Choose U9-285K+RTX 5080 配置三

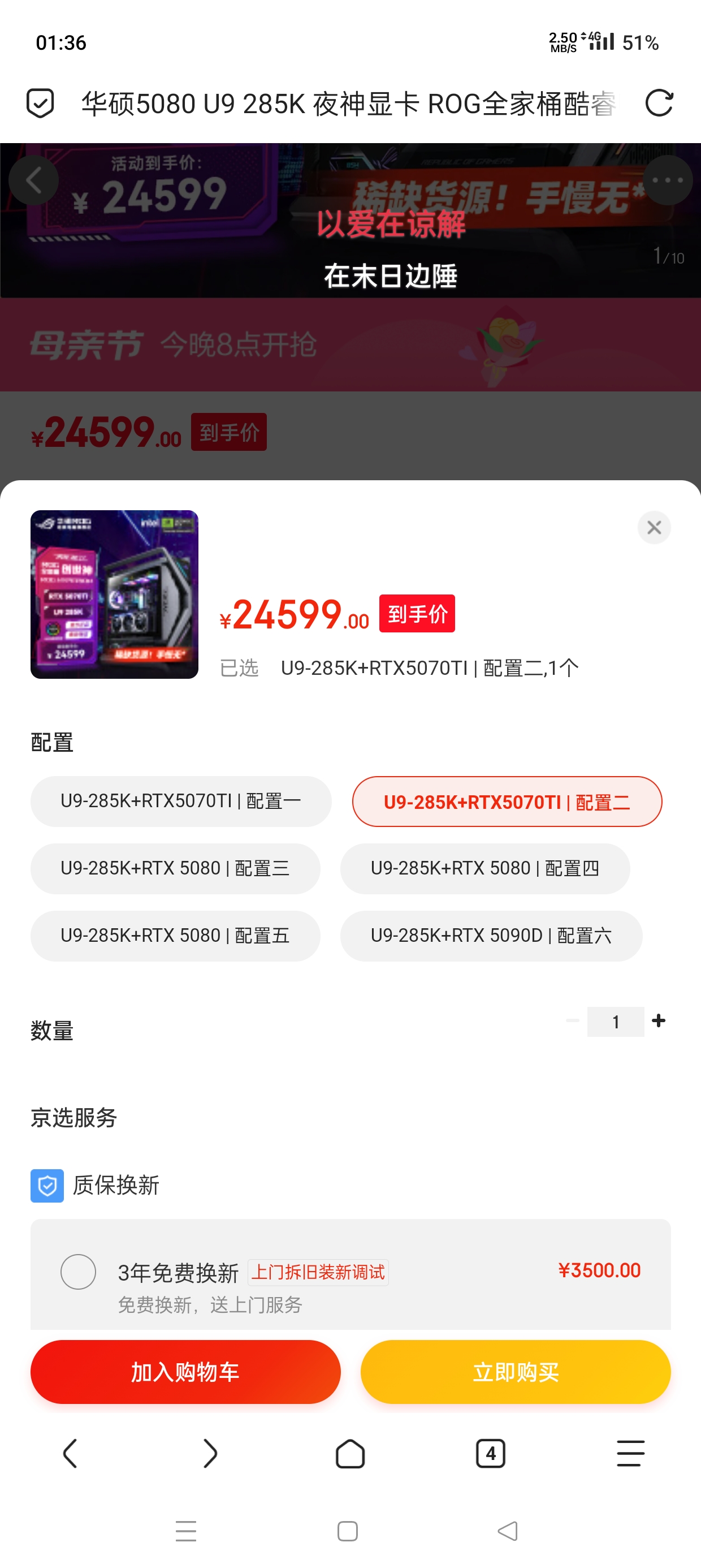(x=175, y=869)
